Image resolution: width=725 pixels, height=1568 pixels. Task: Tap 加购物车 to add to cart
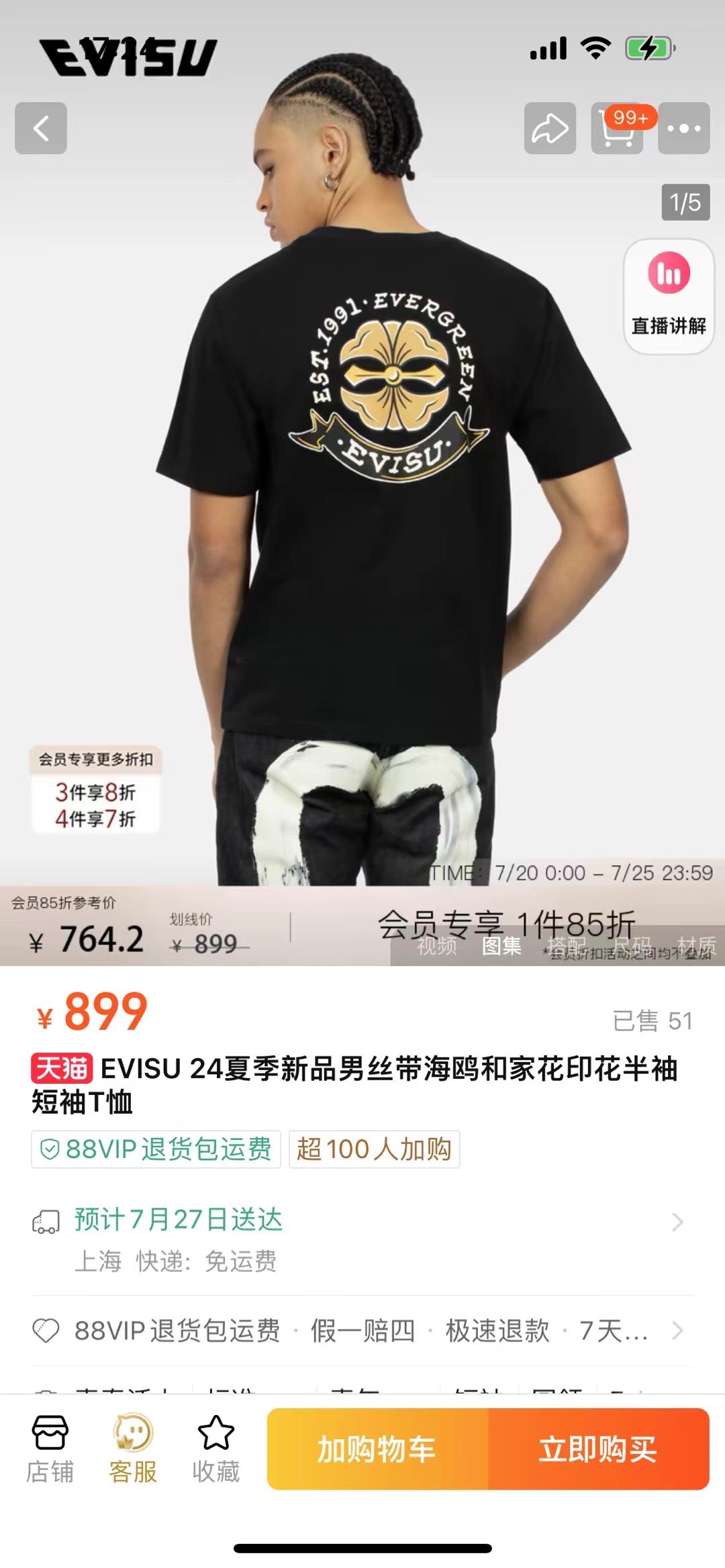click(377, 1449)
